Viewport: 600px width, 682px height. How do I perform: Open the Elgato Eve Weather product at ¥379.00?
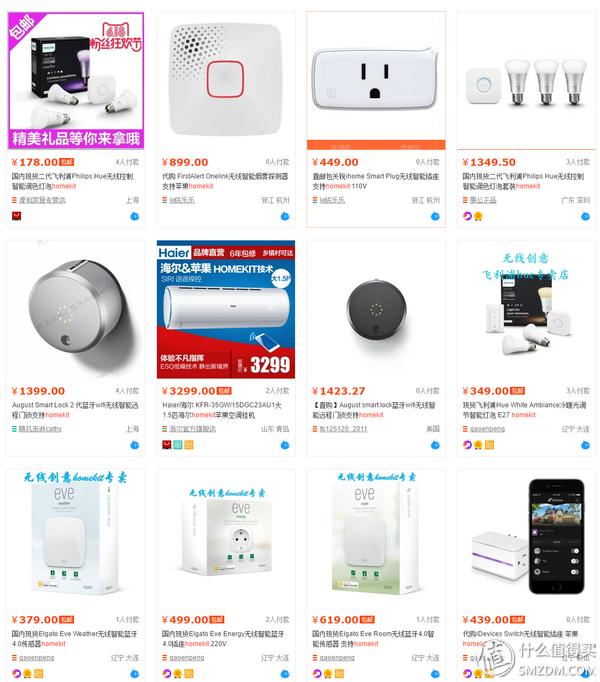(76, 534)
